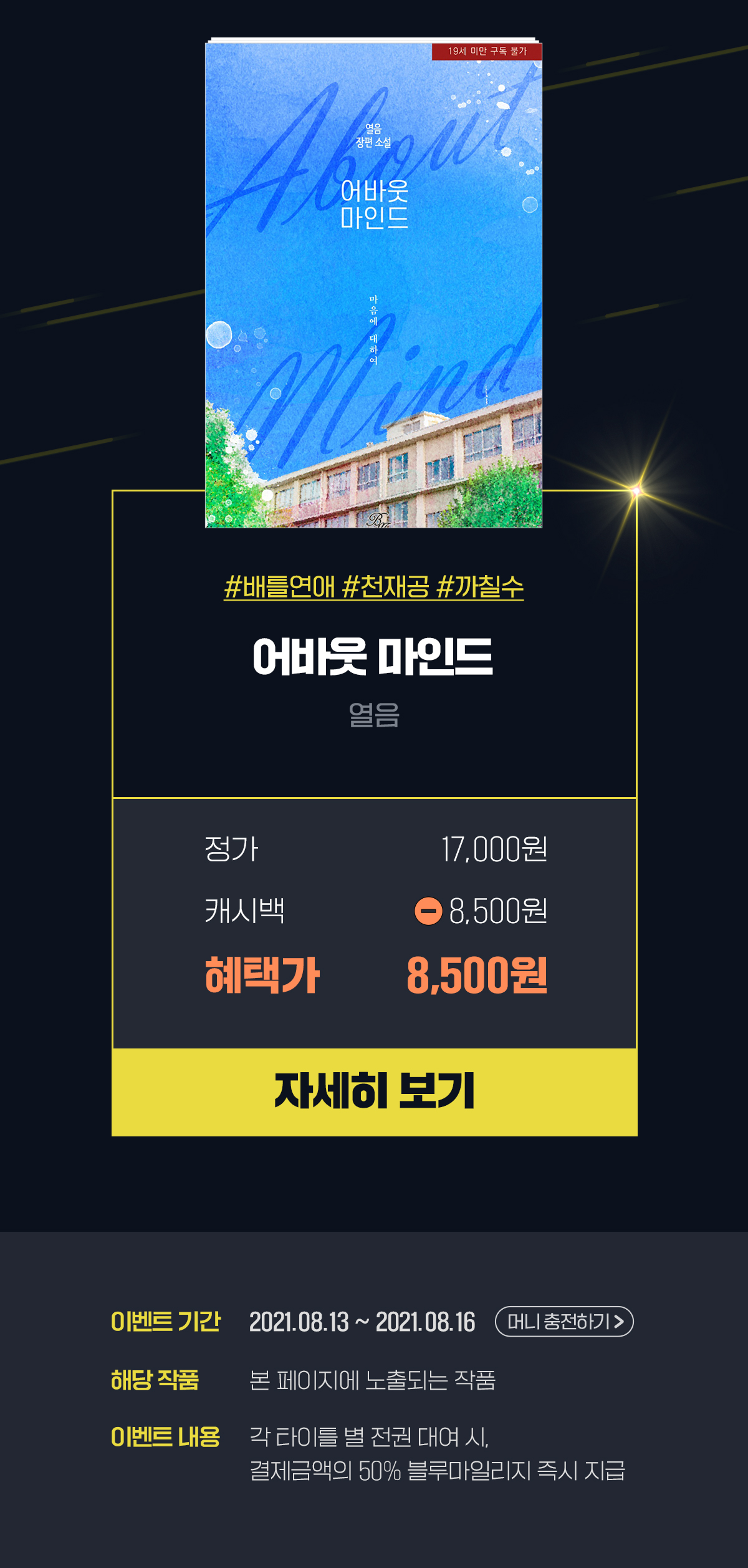Open the 어바웃 마인드 book cover
Image resolution: width=748 pixels, height=1568 pixels.
click(x=374, y=284)
